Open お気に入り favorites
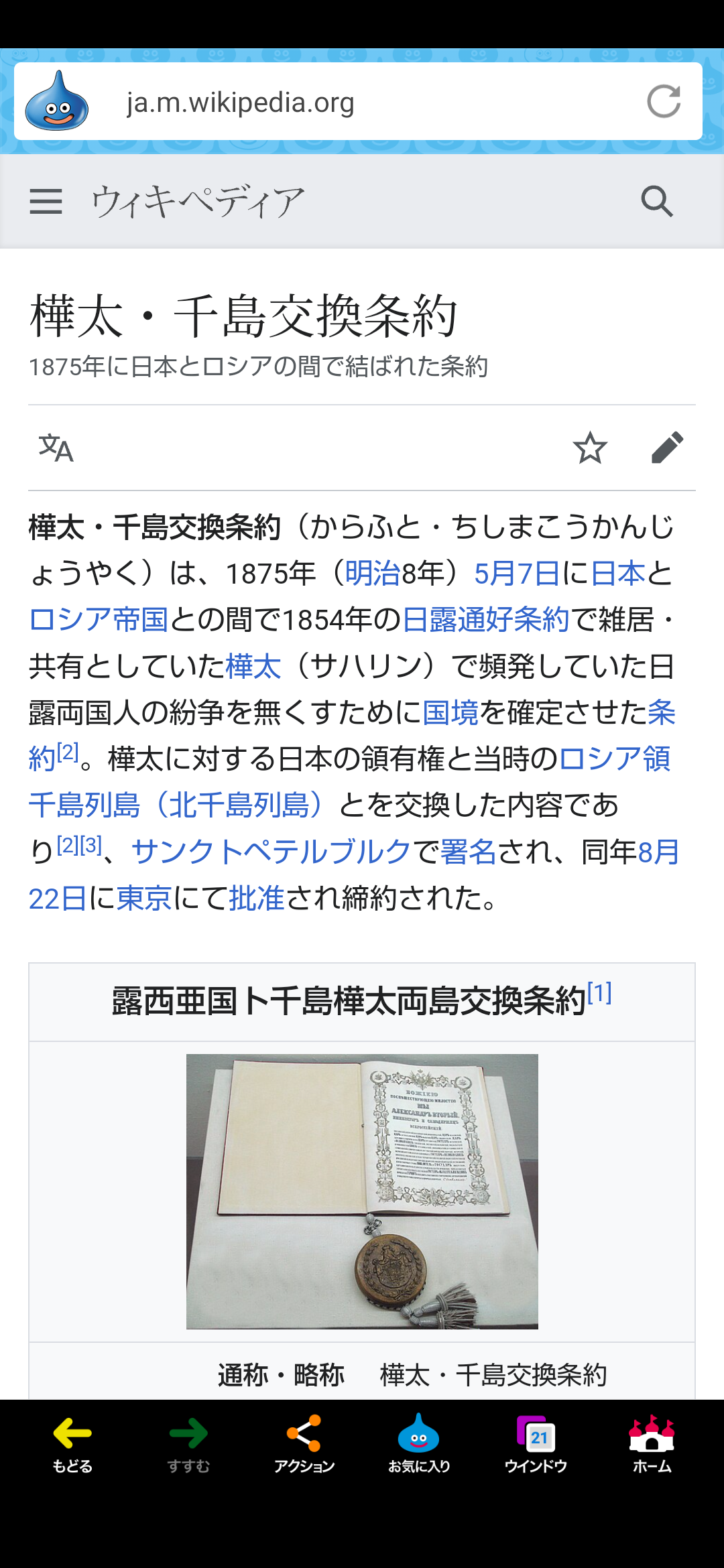The image size is (724, 1568). [x=419, y=1444]
